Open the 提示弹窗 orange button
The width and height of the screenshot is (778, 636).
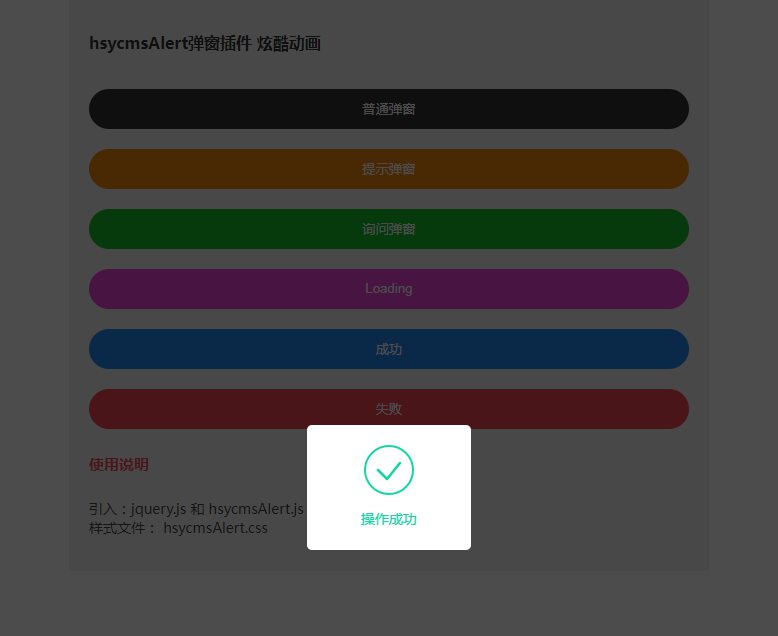[388, 169]
